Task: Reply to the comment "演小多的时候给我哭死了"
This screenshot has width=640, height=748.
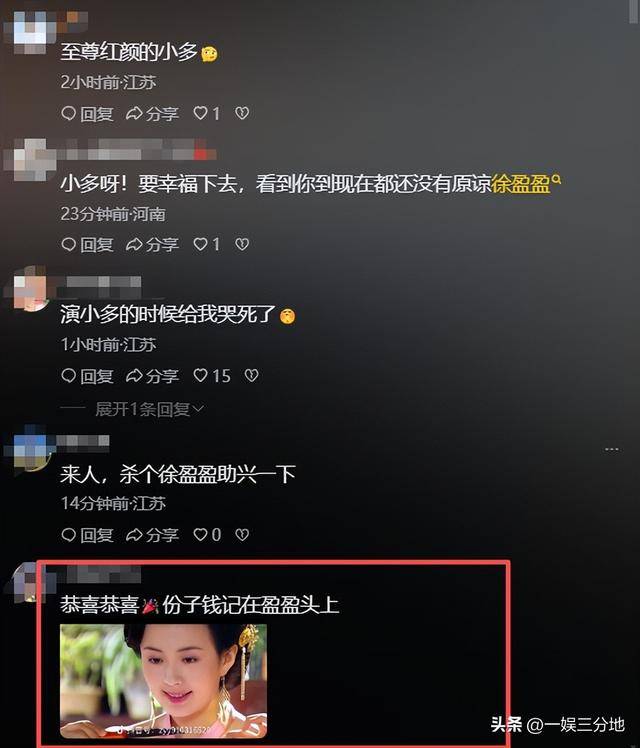Action: pos(87,376)
